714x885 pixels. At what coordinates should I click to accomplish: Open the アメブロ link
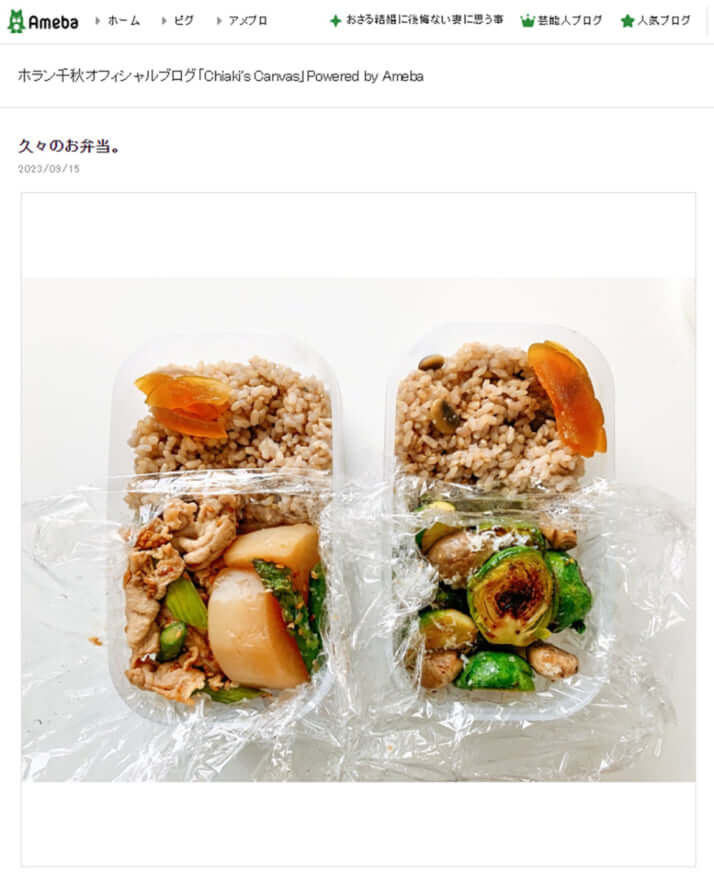coord(247,21)
